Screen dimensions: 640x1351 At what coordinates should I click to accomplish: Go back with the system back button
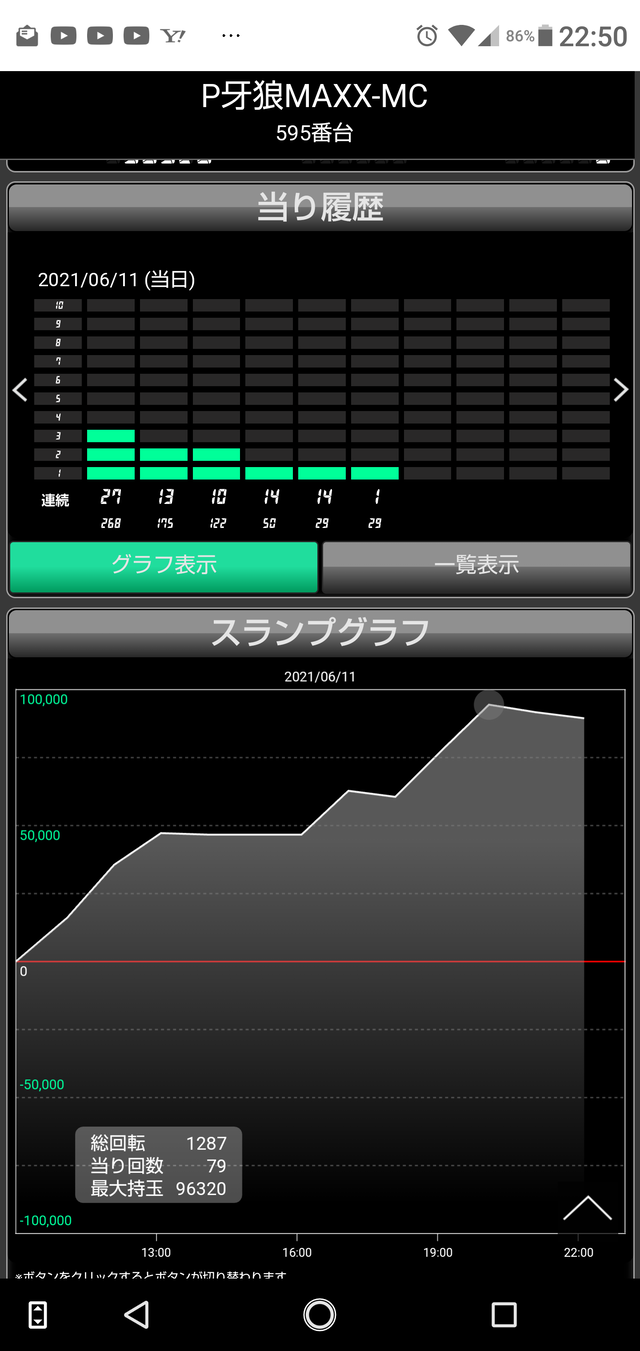[137, 1314]
